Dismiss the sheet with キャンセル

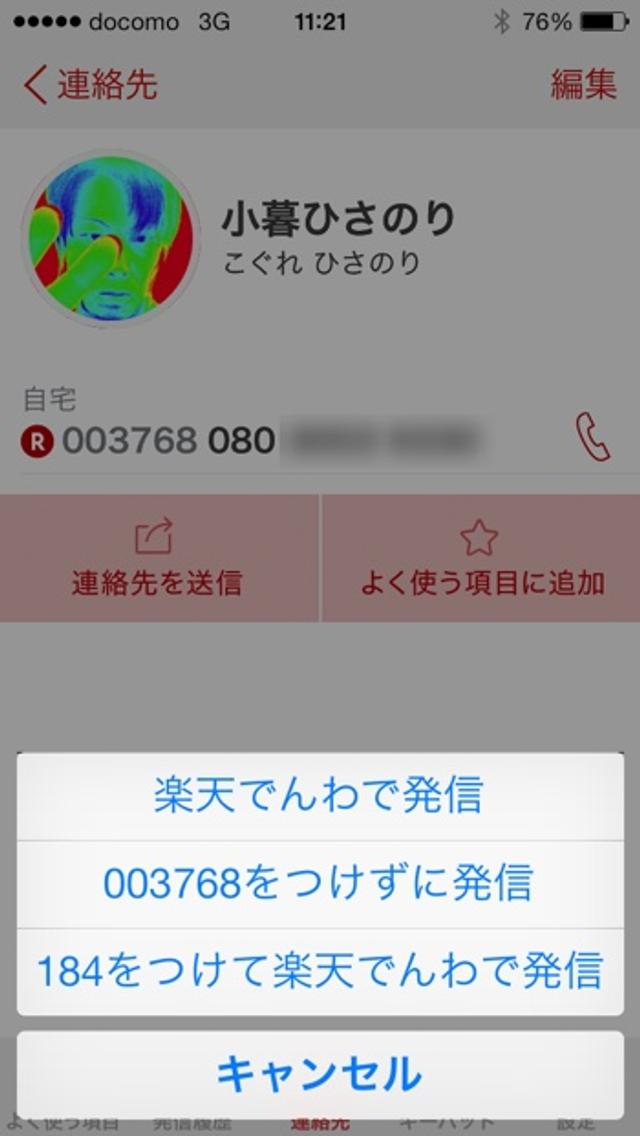pos(319,1075)
